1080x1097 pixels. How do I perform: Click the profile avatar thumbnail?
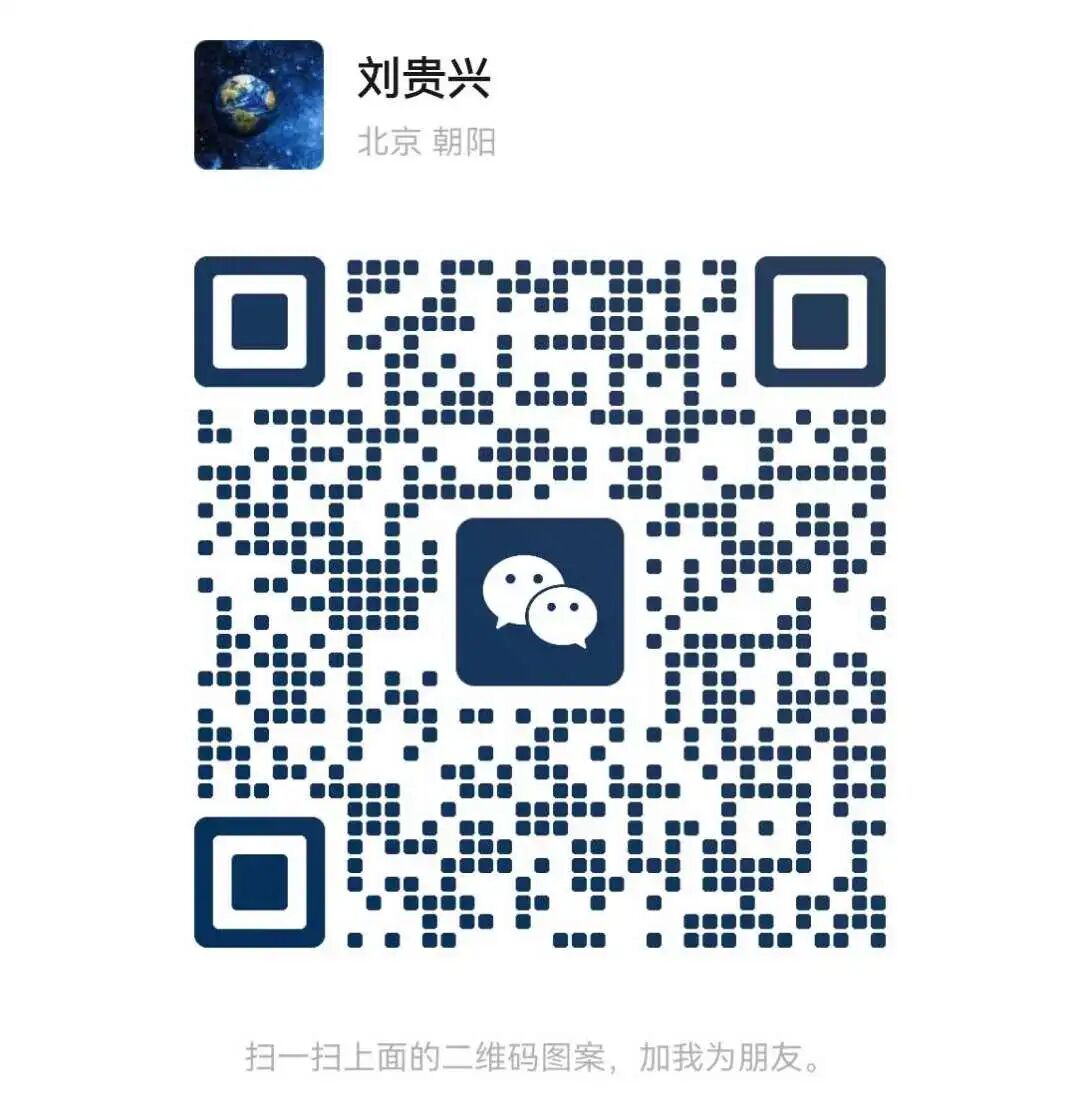coord(258,106)
